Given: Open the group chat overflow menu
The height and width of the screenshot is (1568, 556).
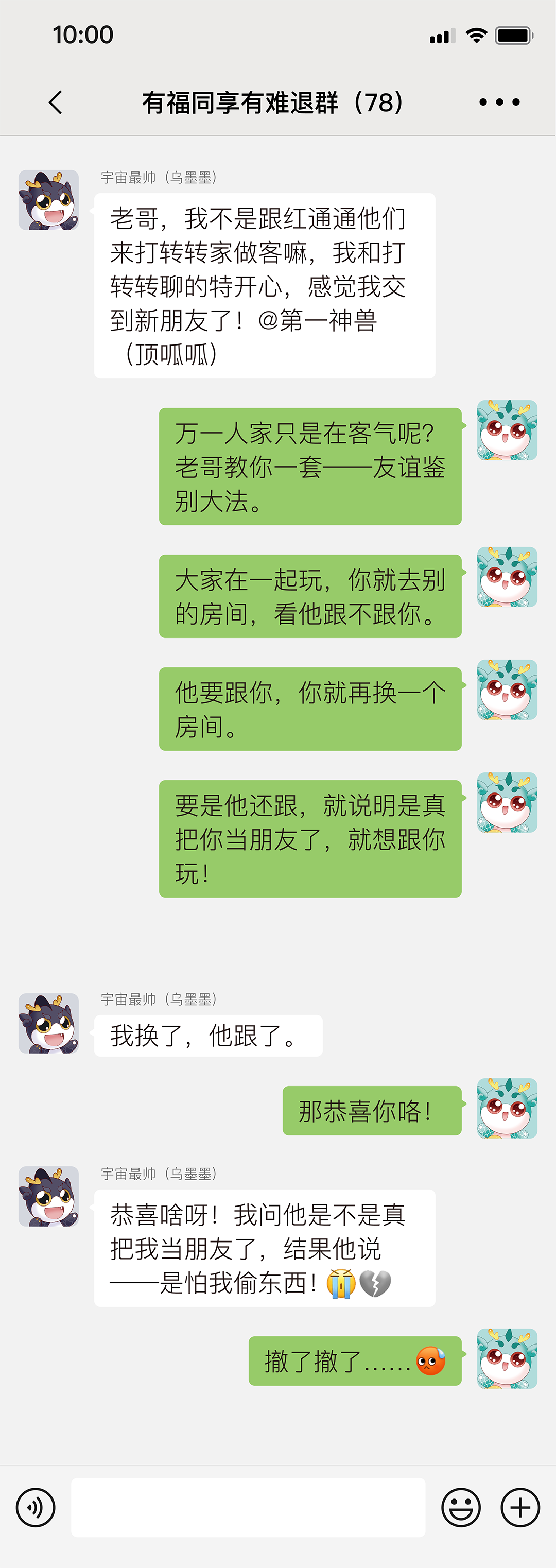Looking at the screenshot, I should click(499, 102).
